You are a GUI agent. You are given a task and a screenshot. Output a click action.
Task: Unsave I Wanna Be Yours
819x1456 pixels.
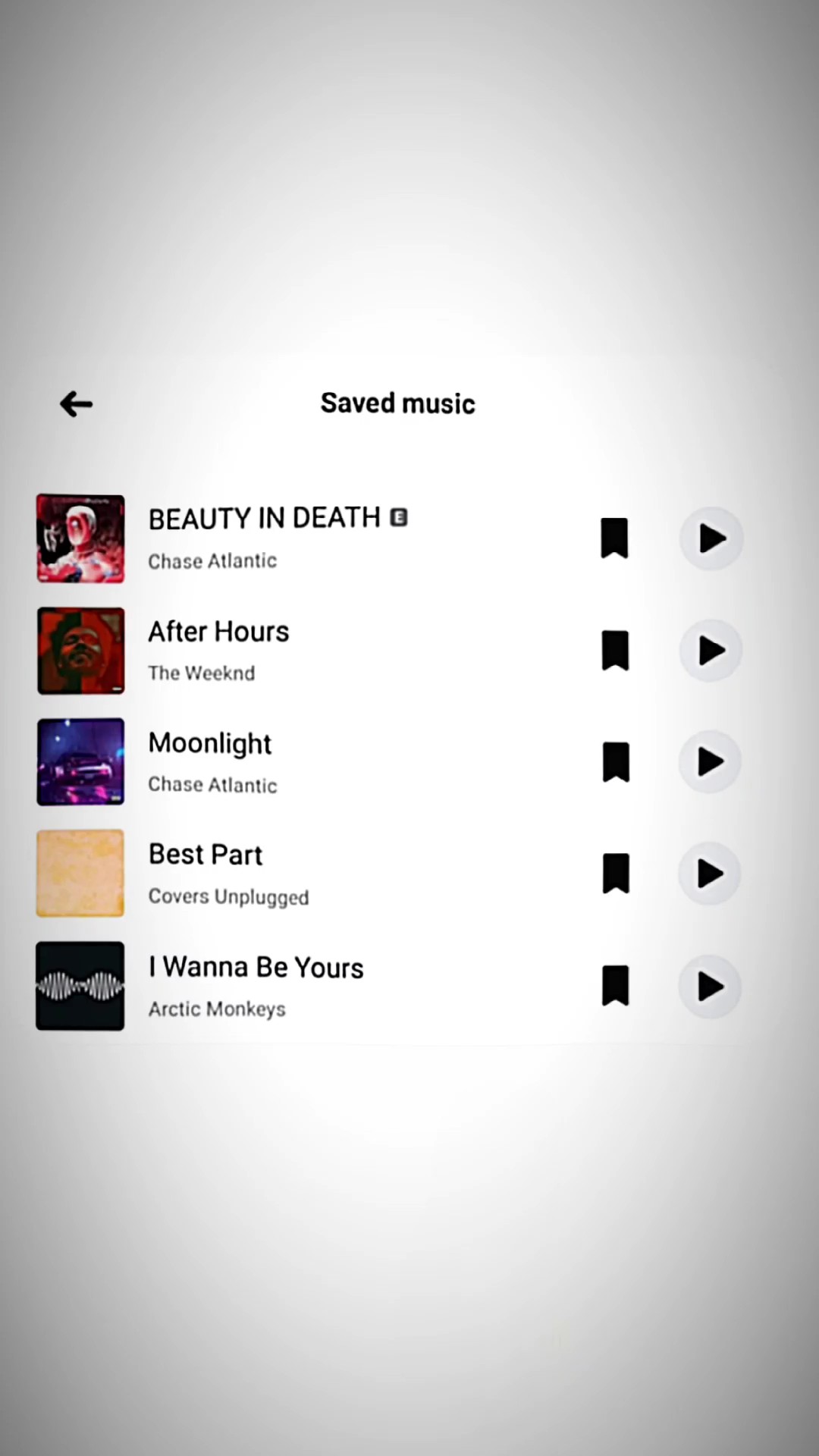point(615,986)
